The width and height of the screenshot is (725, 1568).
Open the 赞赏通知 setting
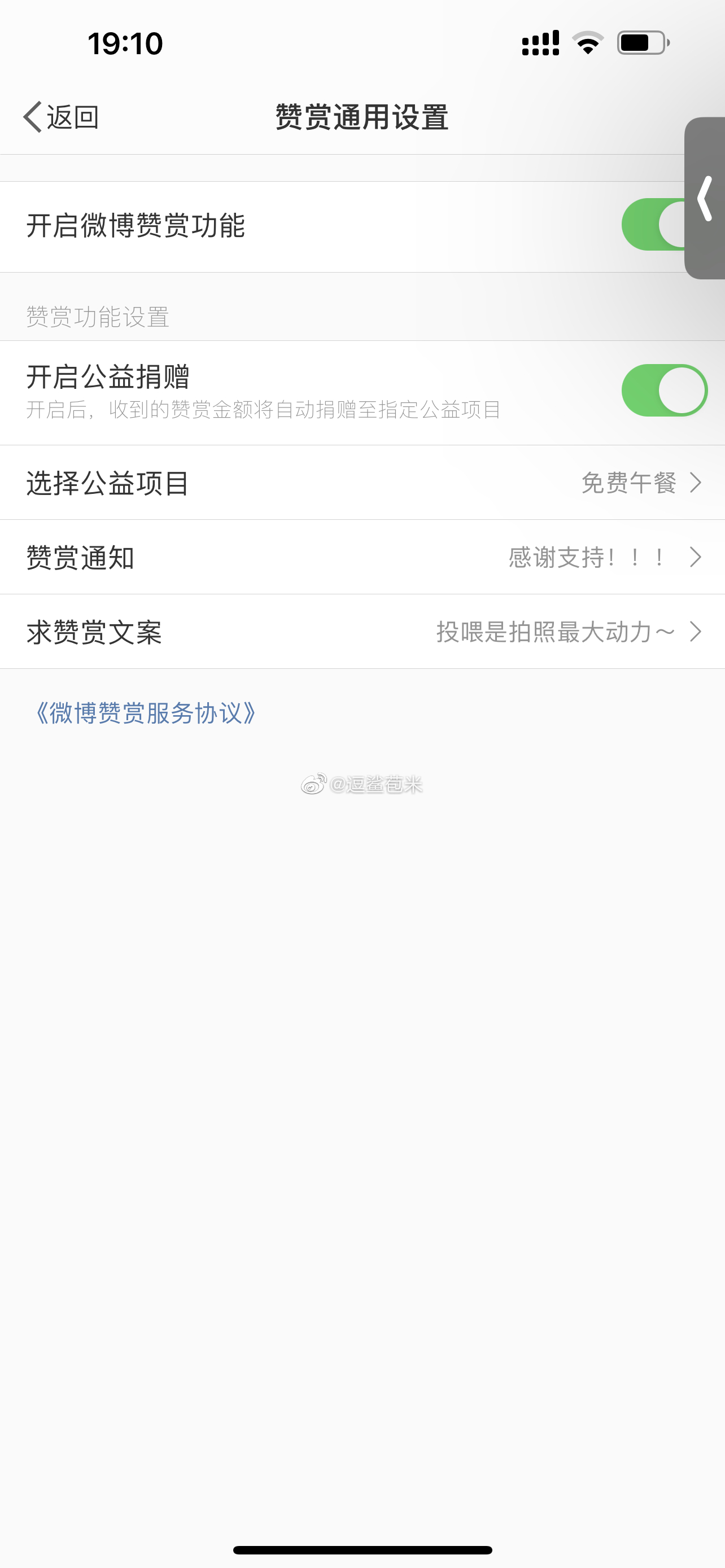tap(362, 557)
